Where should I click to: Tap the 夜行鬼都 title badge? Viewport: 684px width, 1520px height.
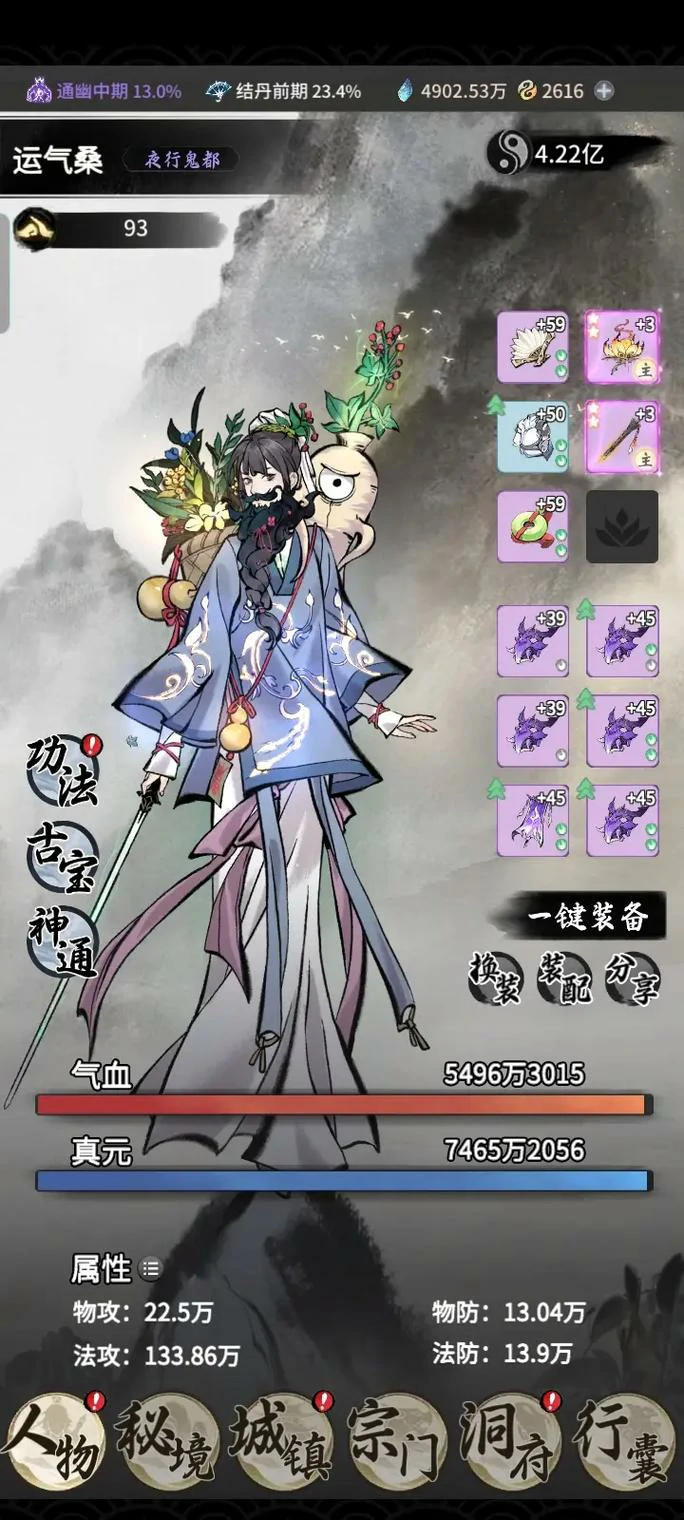[x=181, y=159]
